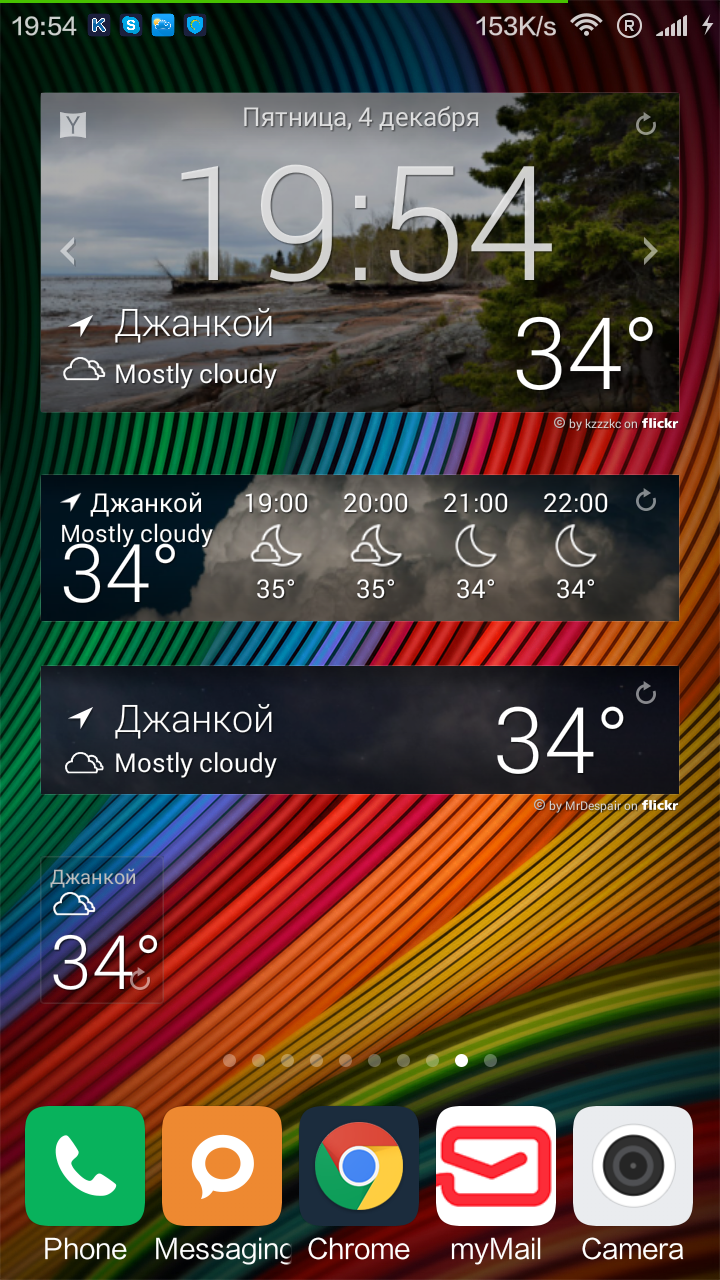Open the Chrome browser

(x=359, y=1166)
